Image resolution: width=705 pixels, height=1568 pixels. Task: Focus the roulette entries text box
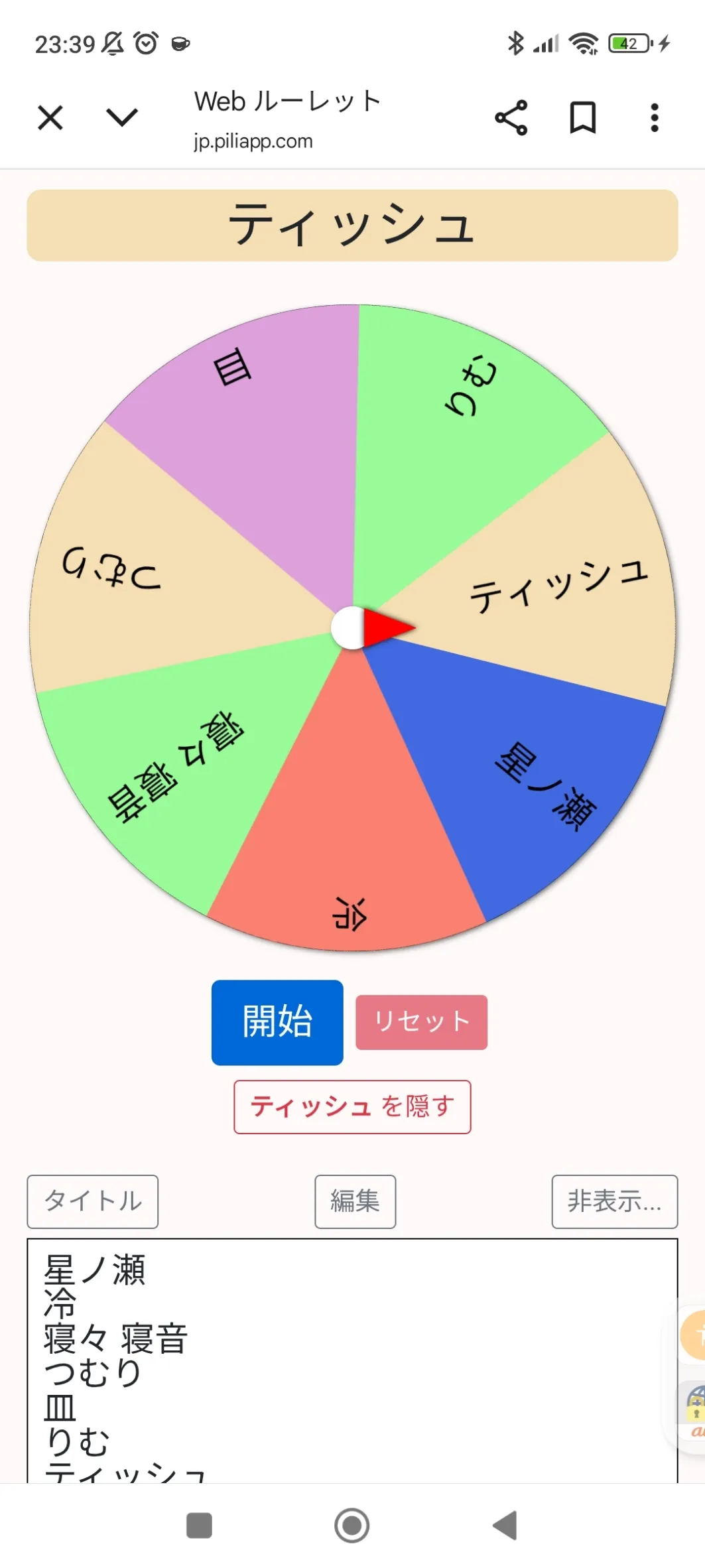pyautogui.click(x=352, y=1360)
